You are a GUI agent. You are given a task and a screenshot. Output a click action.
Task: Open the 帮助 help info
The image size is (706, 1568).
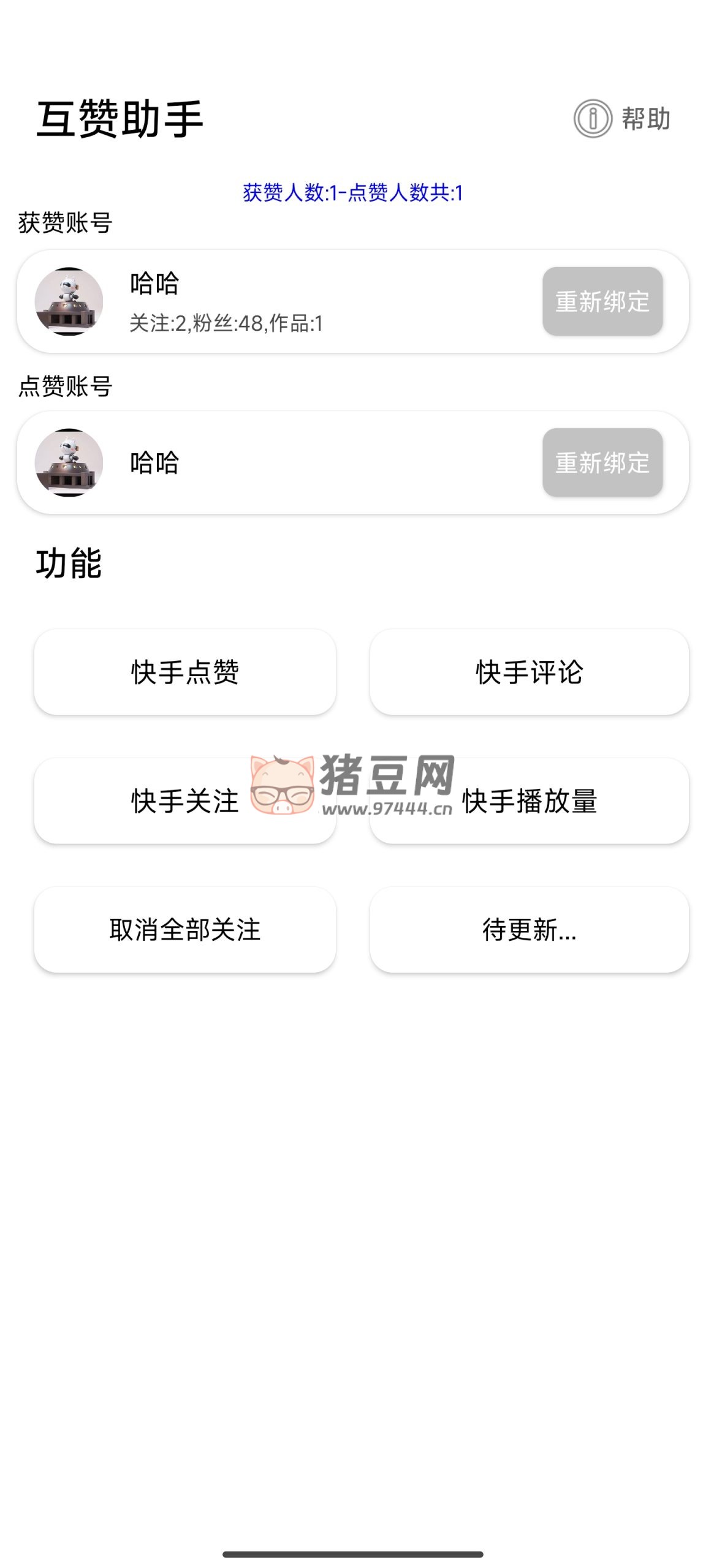[x=622, y=118]
